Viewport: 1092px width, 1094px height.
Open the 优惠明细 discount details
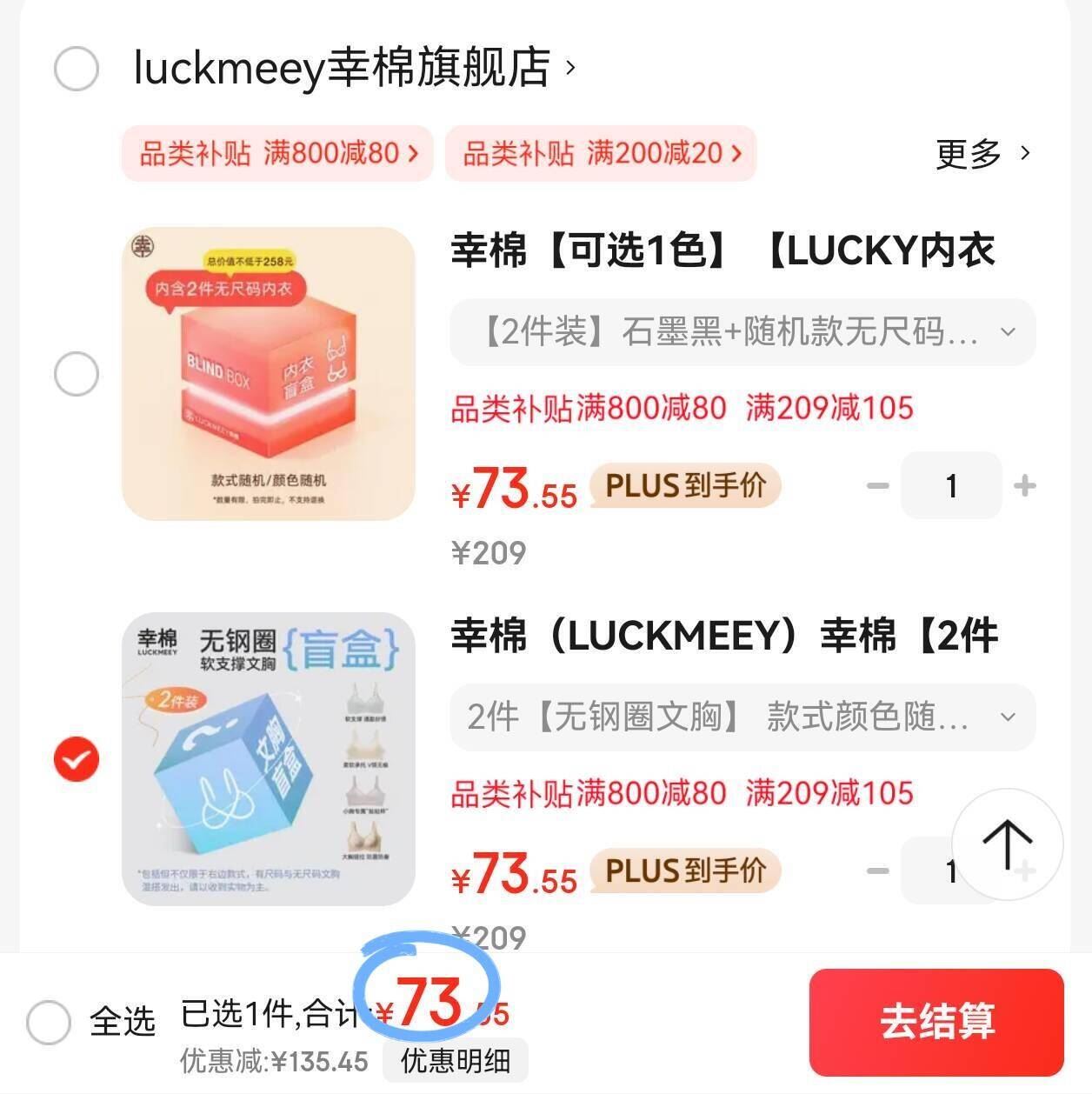pyautogui.click(x=455, y=1059)
